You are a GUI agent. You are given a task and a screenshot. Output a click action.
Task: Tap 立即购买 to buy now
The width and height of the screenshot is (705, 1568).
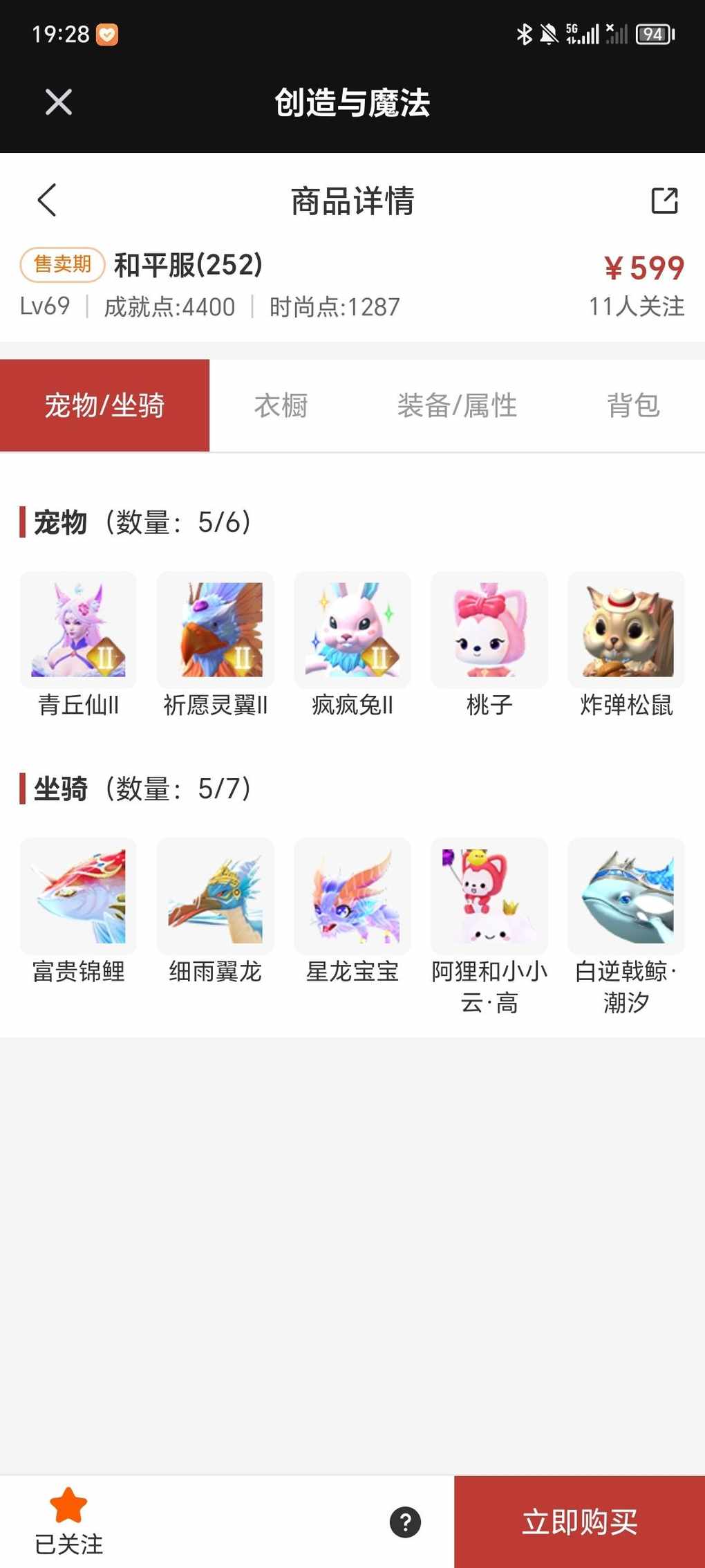pyautogui.click(x=579, y=1522)
